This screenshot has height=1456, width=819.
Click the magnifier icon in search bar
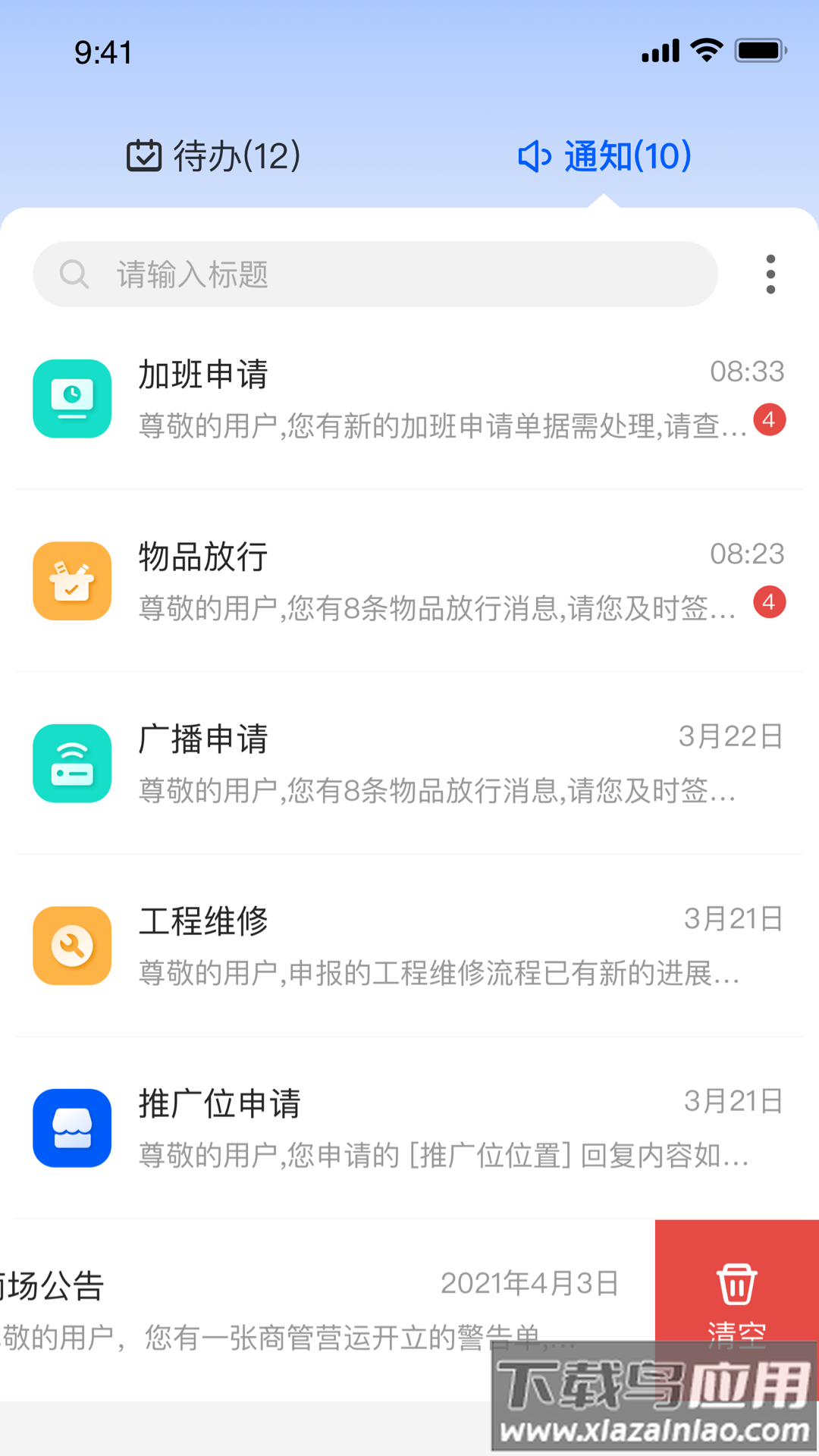tap(74, 274)
